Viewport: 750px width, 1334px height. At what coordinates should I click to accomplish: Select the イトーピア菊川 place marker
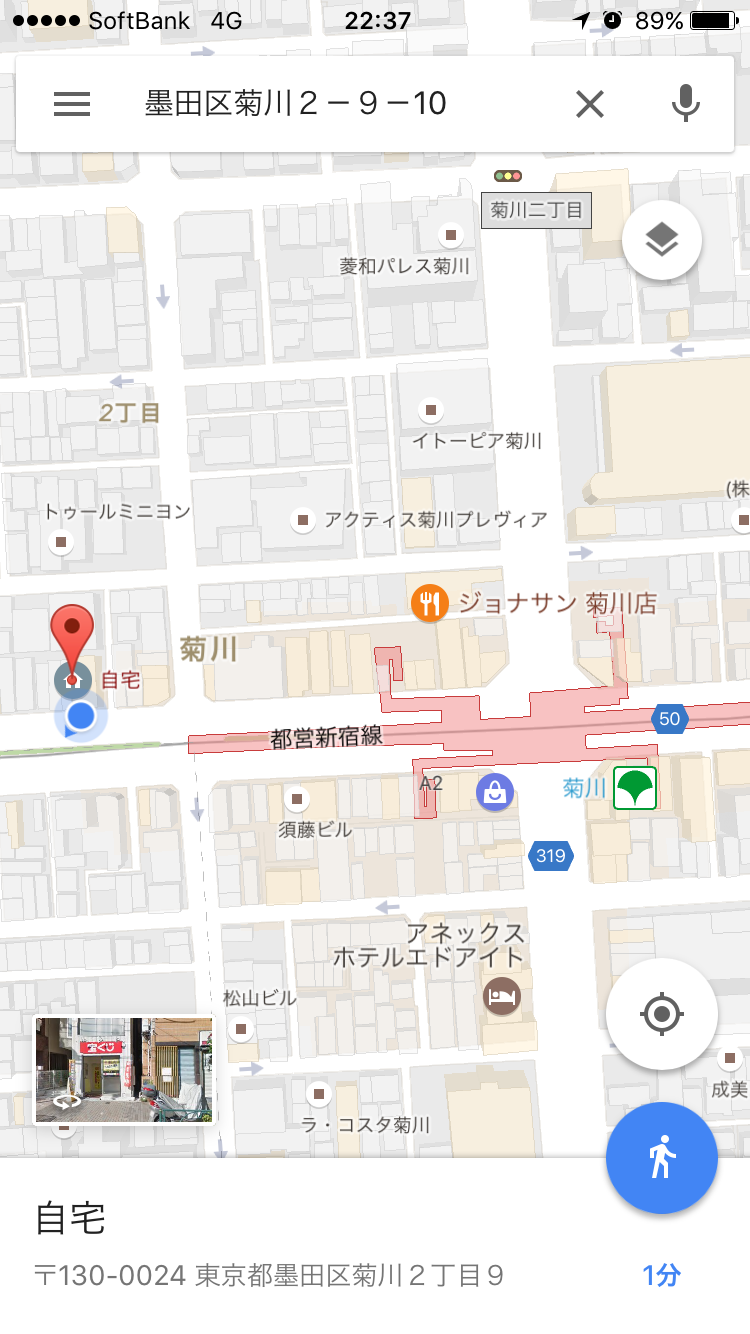431,410
